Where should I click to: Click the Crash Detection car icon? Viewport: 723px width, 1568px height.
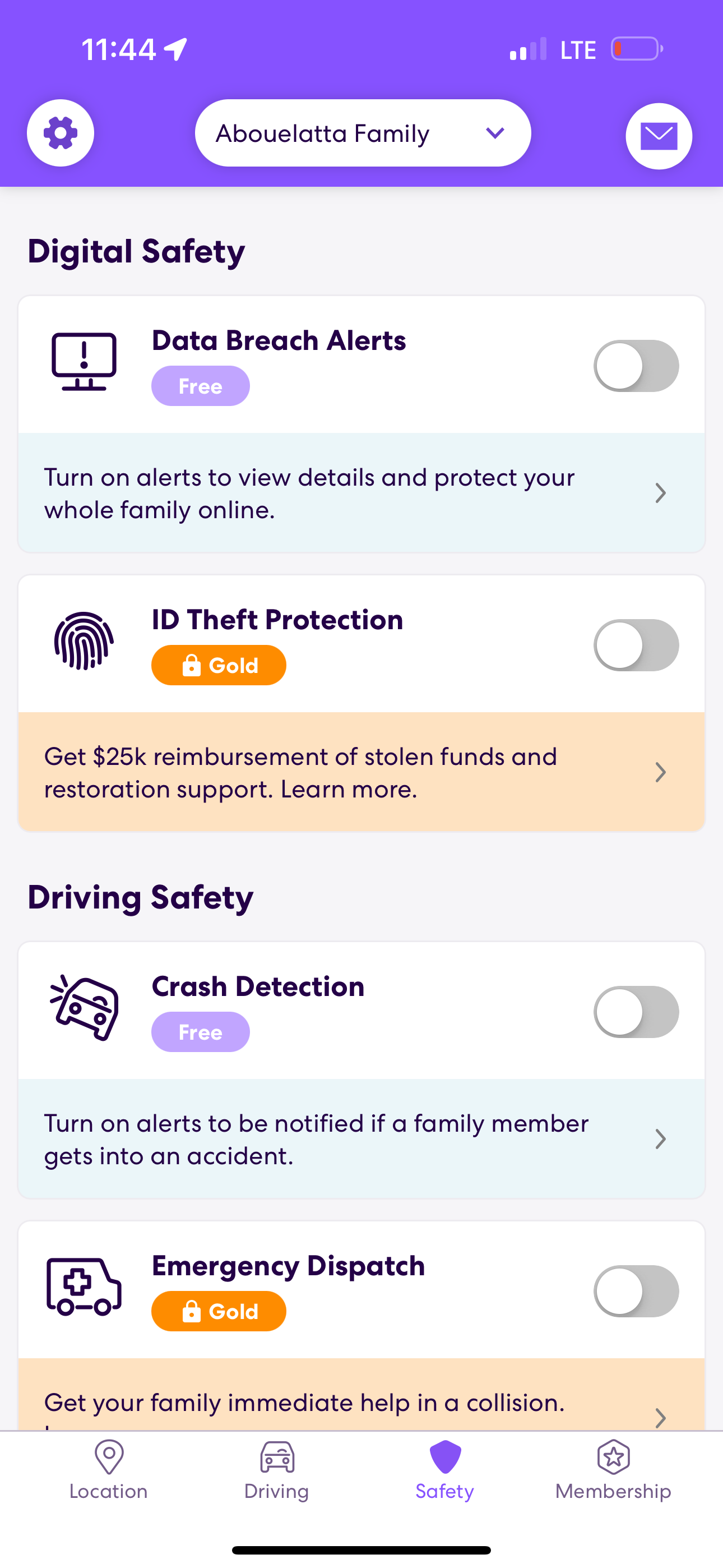[x=85, y=1008]
